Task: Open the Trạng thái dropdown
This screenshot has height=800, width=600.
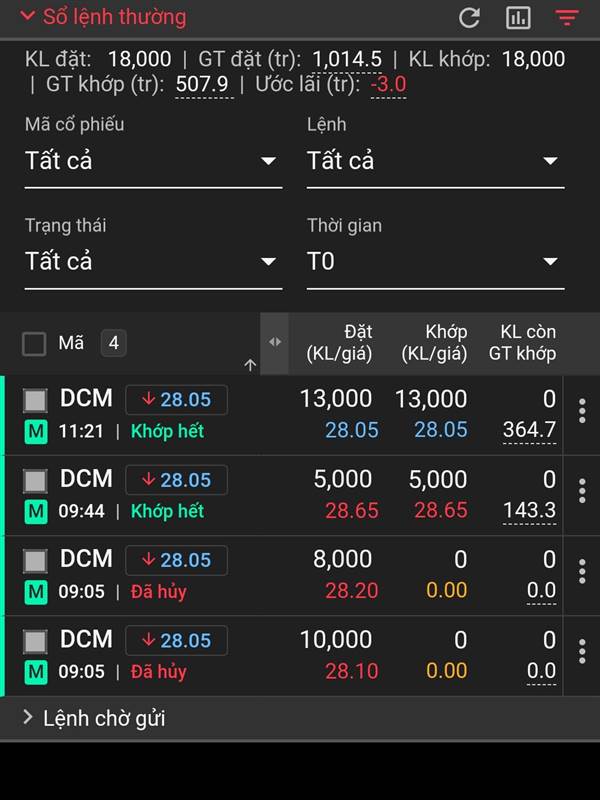Action: coord(153,261)
